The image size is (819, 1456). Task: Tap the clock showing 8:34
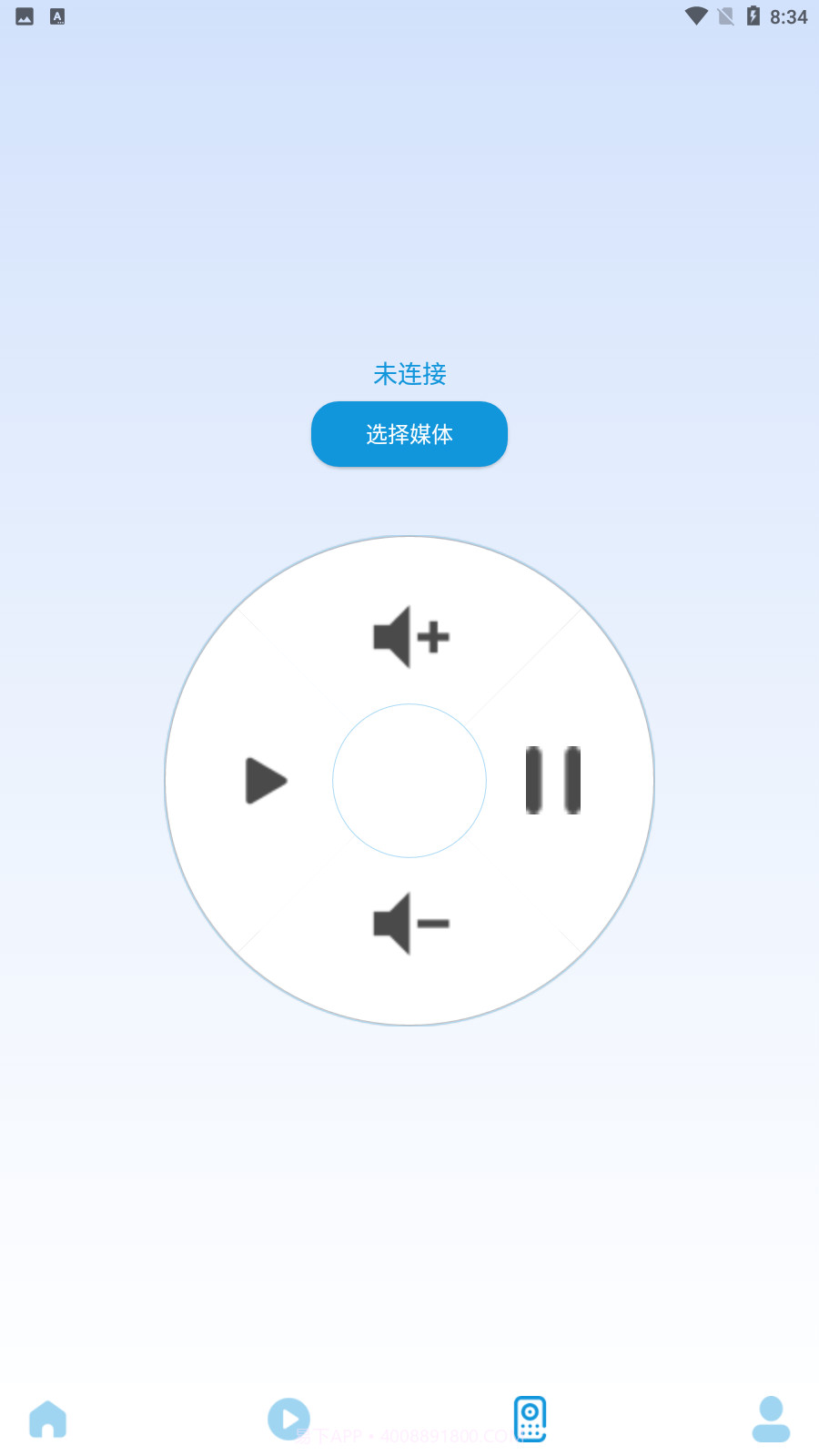click(788, 15)
